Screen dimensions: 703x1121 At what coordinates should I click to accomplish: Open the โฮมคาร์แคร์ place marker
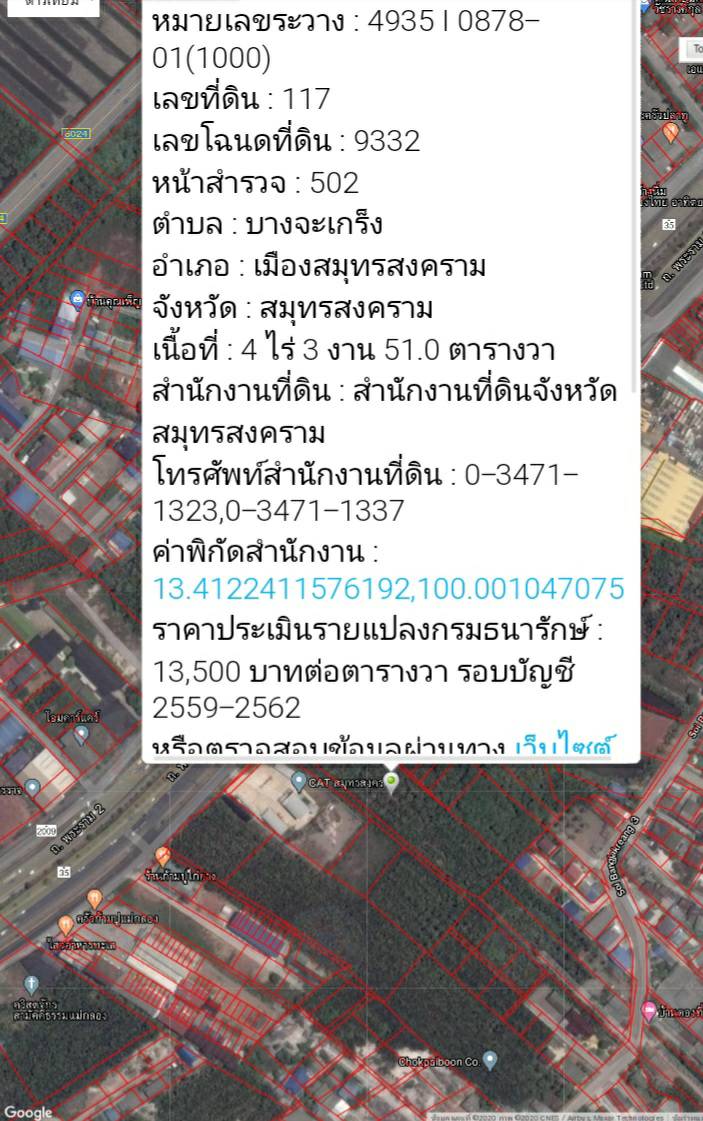tap(81, 734)
